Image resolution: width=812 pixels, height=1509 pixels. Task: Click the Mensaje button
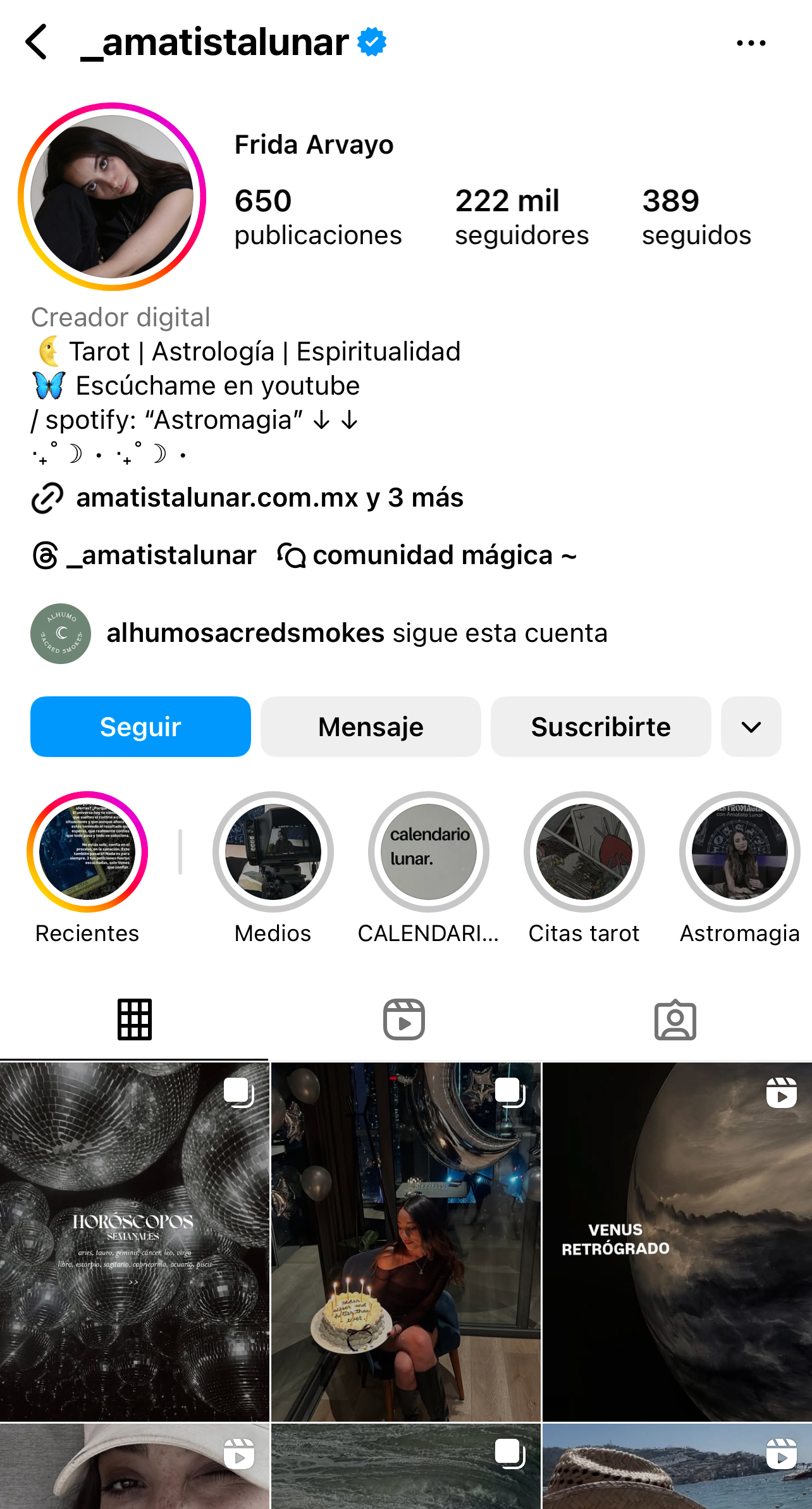tap(370, 726)
